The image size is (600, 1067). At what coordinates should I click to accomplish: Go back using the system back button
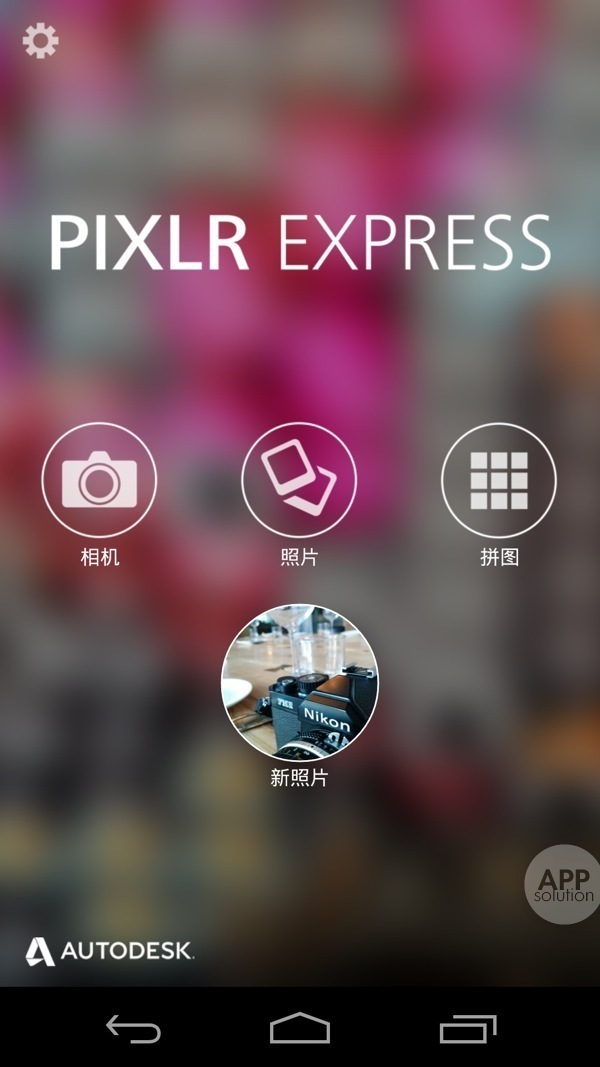[133, 1028]
